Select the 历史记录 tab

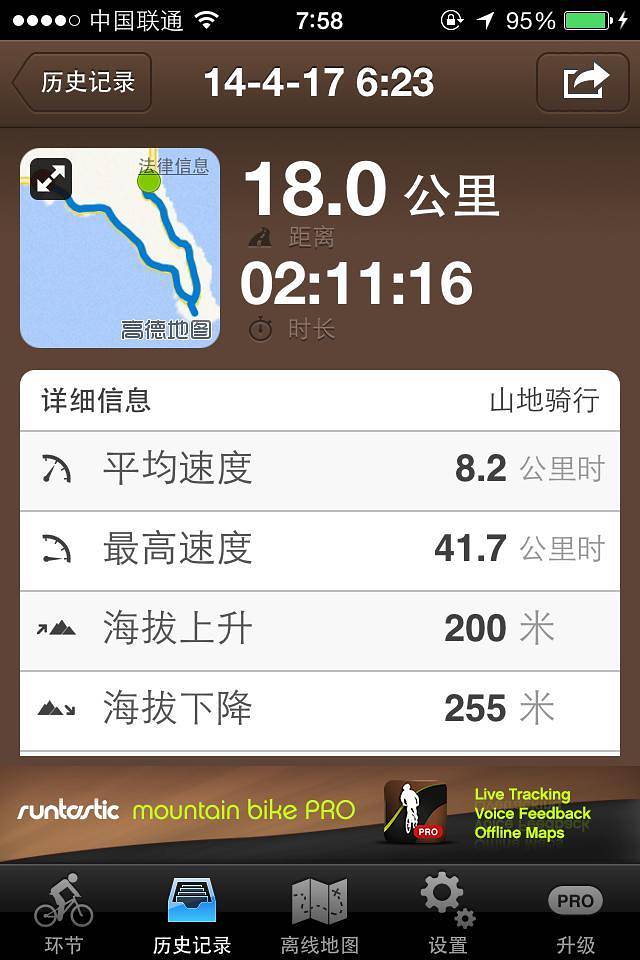coord(192,912)
